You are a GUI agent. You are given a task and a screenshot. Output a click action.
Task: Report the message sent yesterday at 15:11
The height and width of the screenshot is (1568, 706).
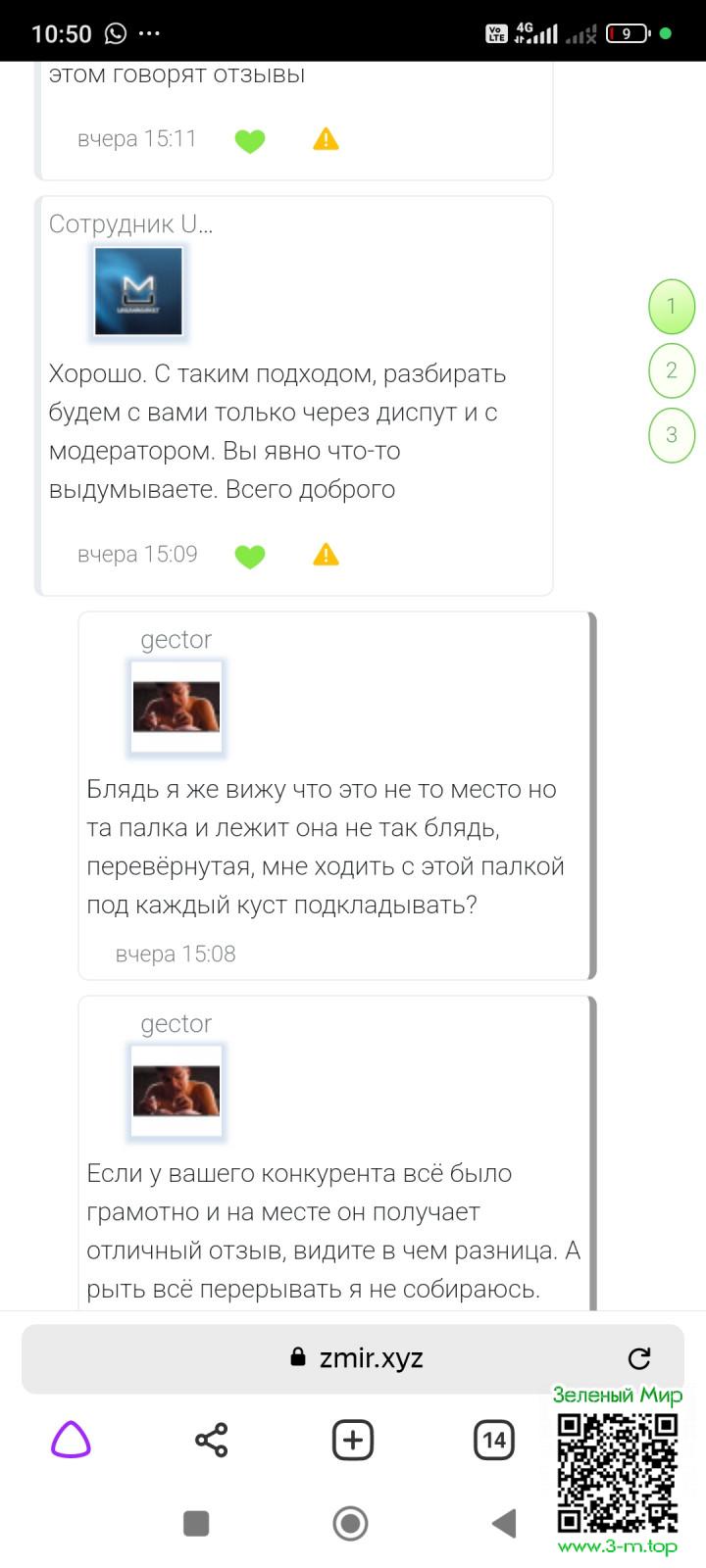click(x=326, y=139)
